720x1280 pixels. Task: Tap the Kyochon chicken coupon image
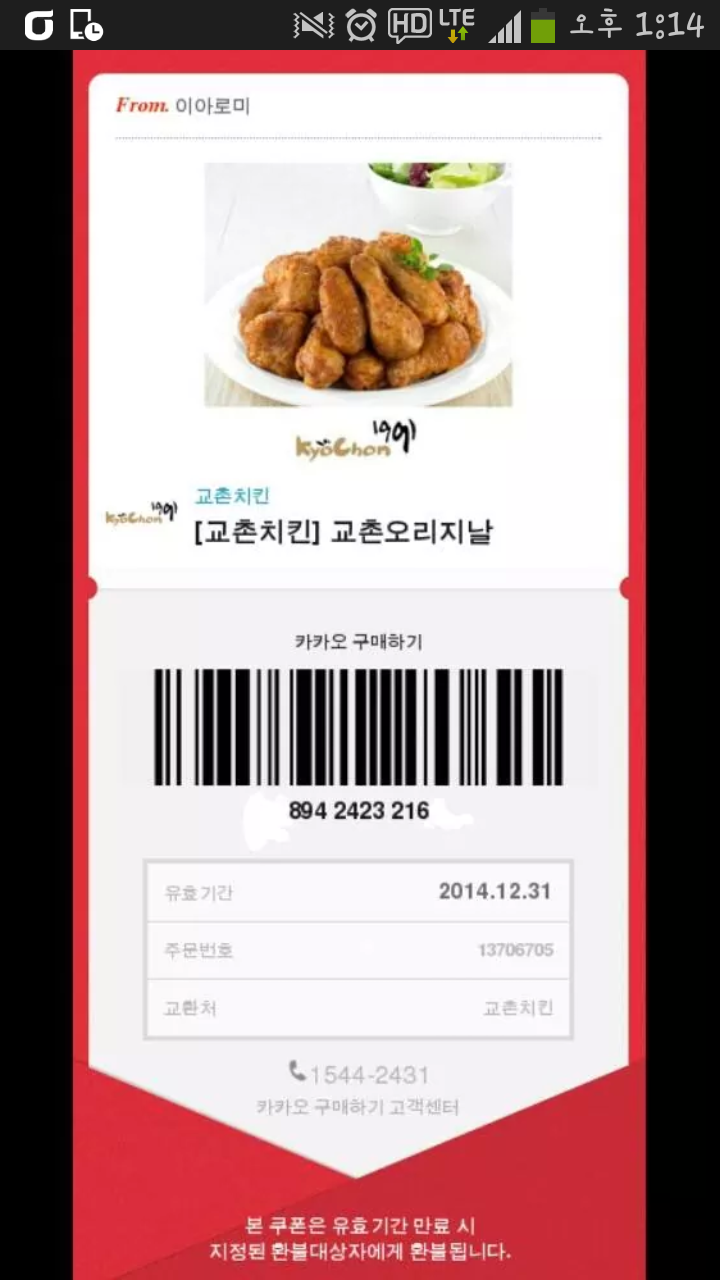pyautogui.click(x=358, y=285)
